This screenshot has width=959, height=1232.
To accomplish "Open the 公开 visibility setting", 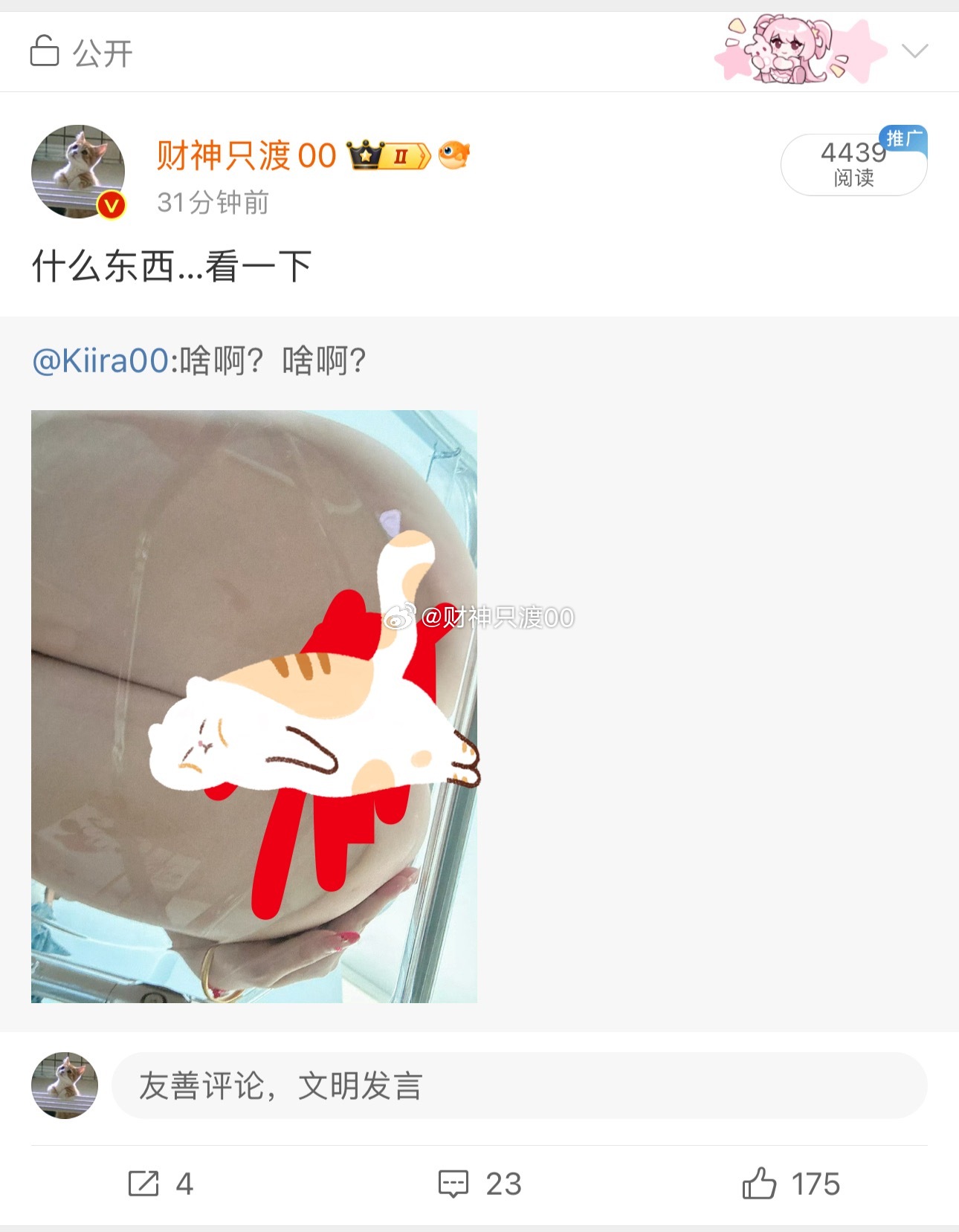I will point(82,53).
